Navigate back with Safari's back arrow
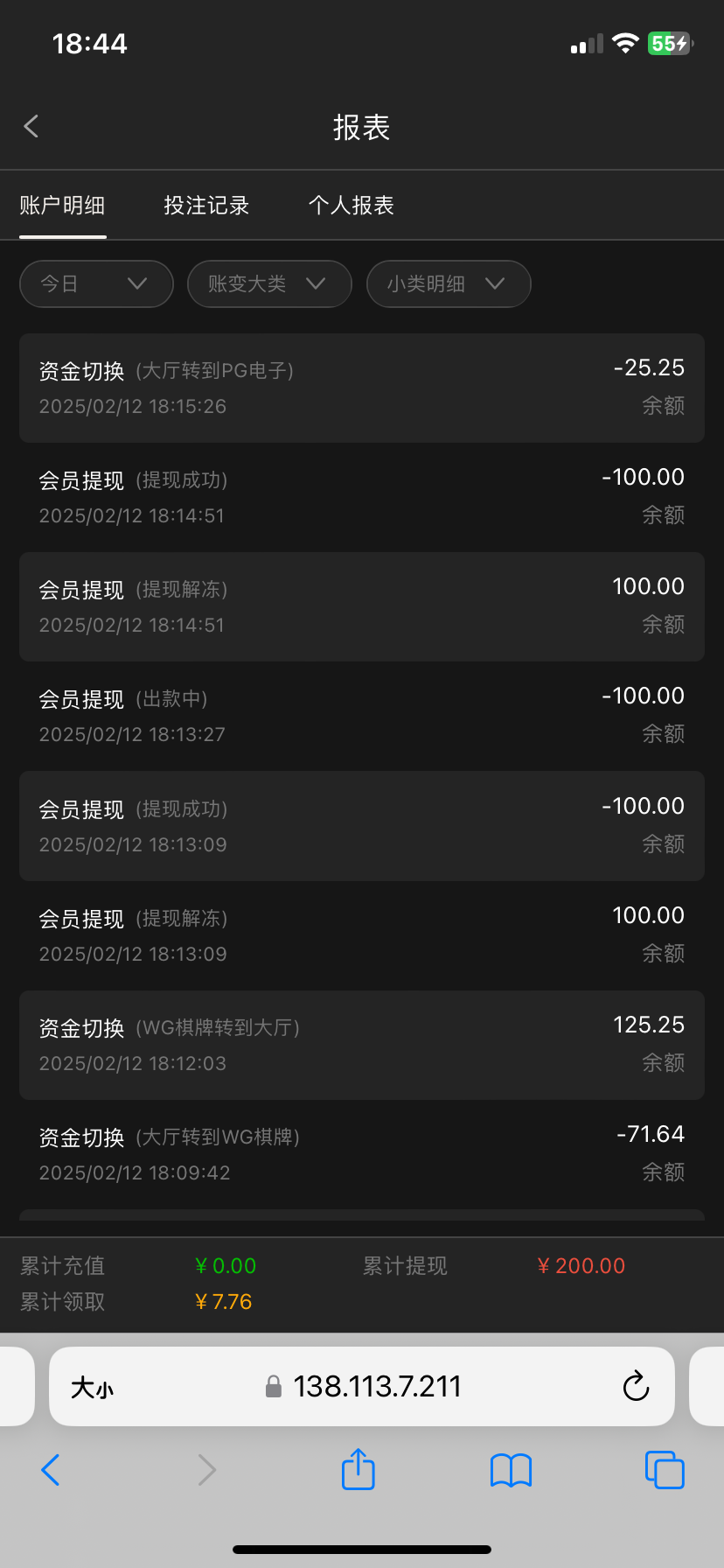Screen dimensions: 724x1568 point(51,1470)
